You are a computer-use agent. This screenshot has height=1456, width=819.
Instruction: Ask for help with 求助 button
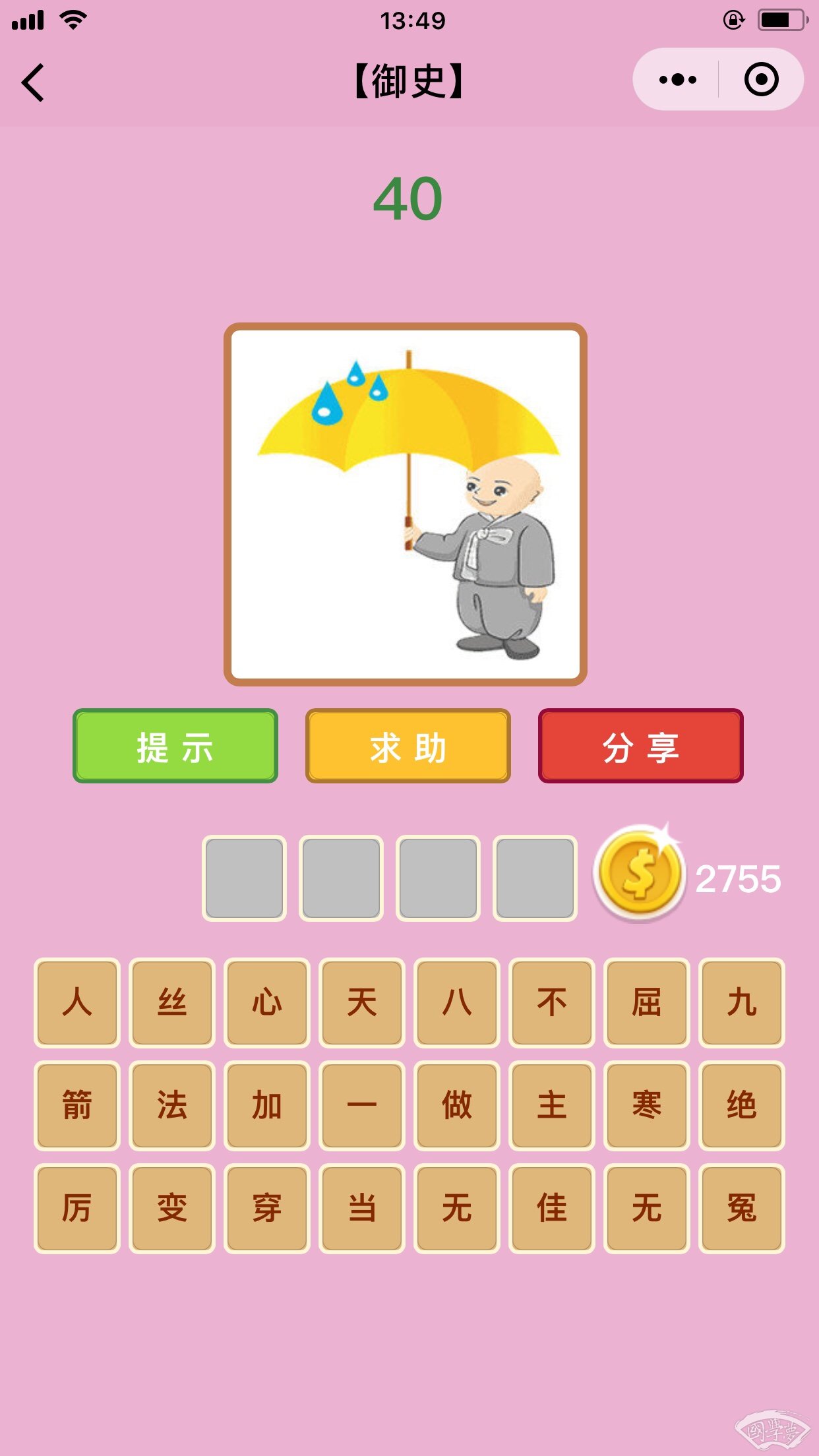tap(408, 746)
